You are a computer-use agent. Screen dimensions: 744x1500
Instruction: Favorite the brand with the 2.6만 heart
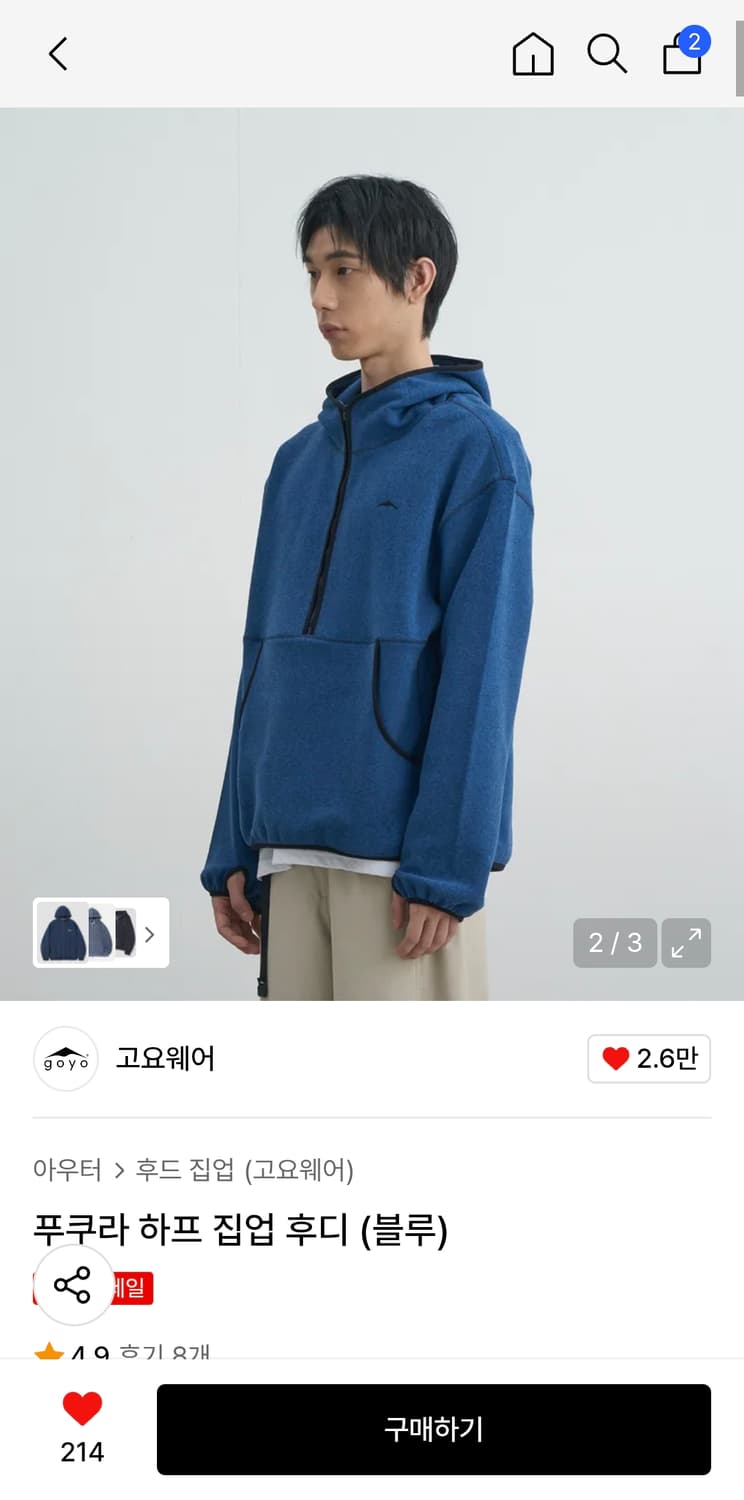pos(648,1058)
